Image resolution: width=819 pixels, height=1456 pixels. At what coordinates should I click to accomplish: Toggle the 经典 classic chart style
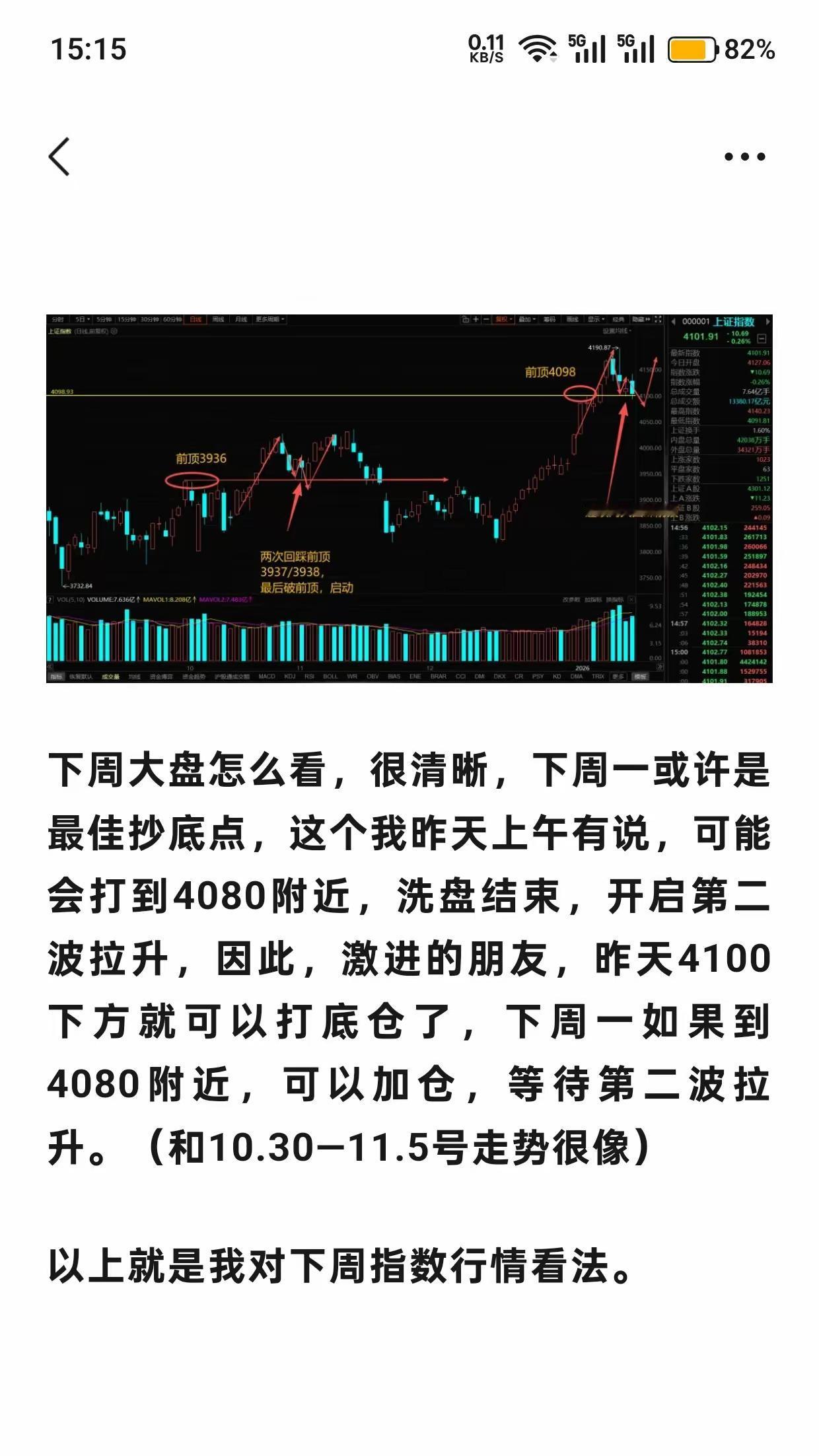coord(618,319)
